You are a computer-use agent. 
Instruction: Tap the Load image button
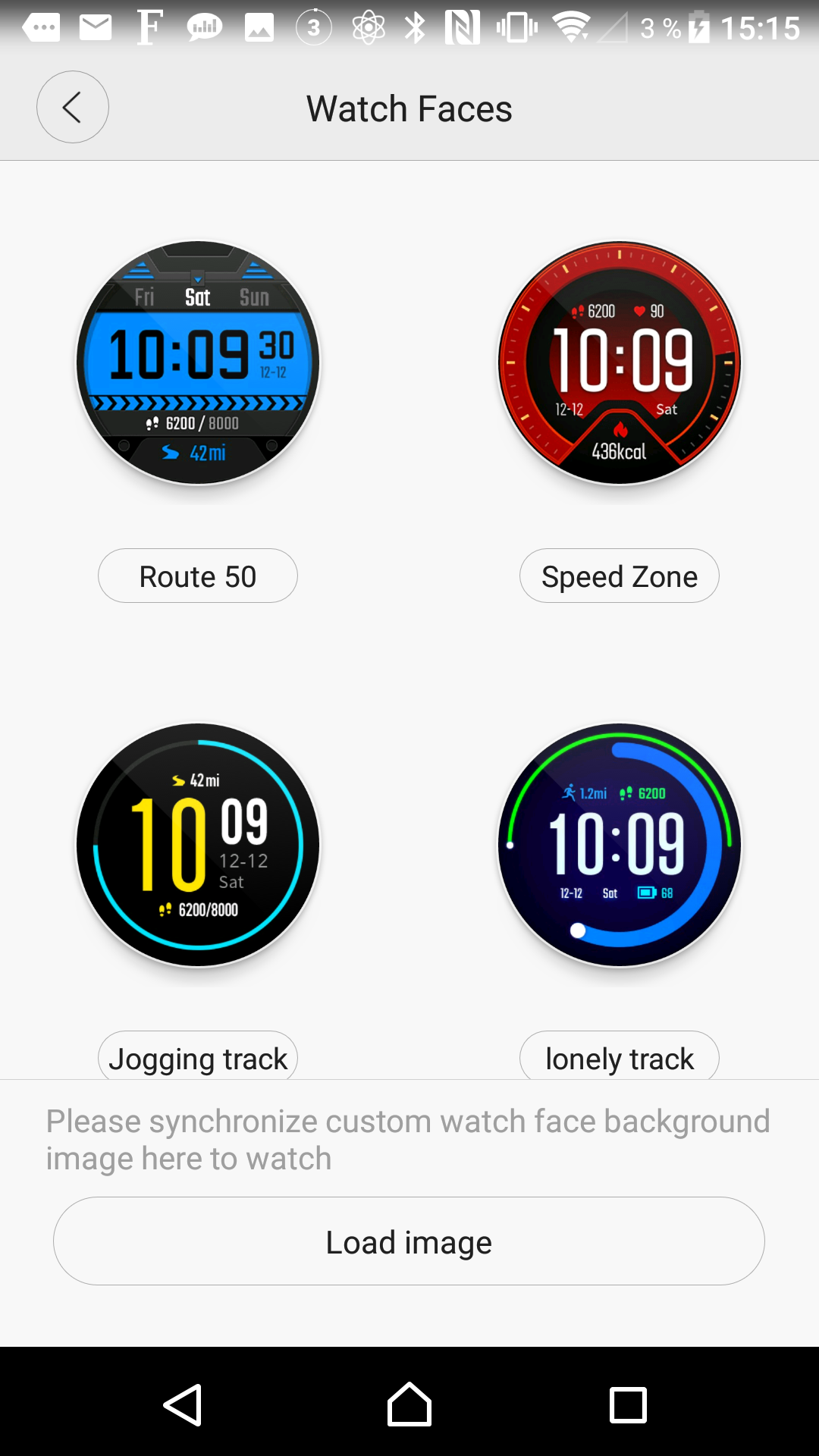pyautogui.click(x=409, y=1241)
